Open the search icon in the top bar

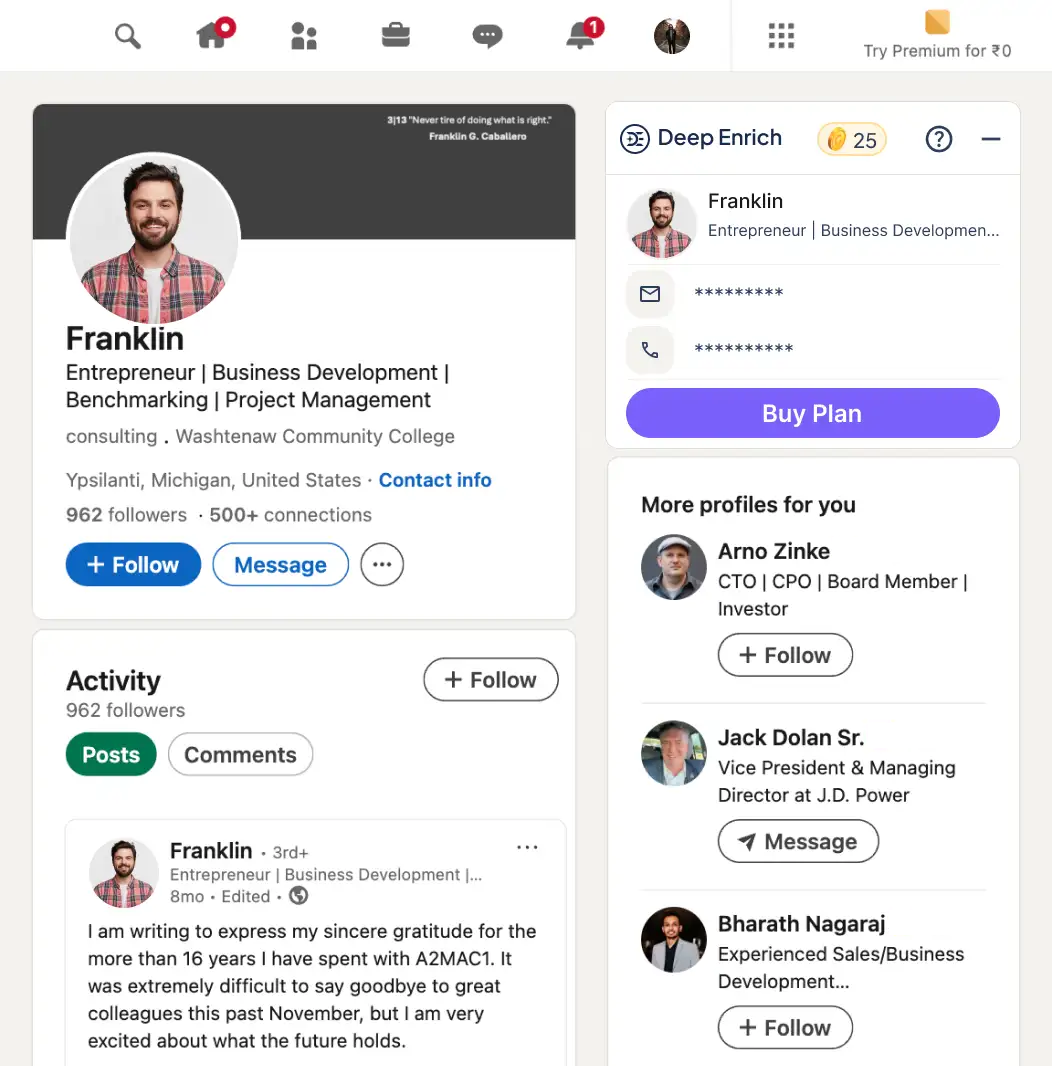pyautogui.click(x=127, y=37)
